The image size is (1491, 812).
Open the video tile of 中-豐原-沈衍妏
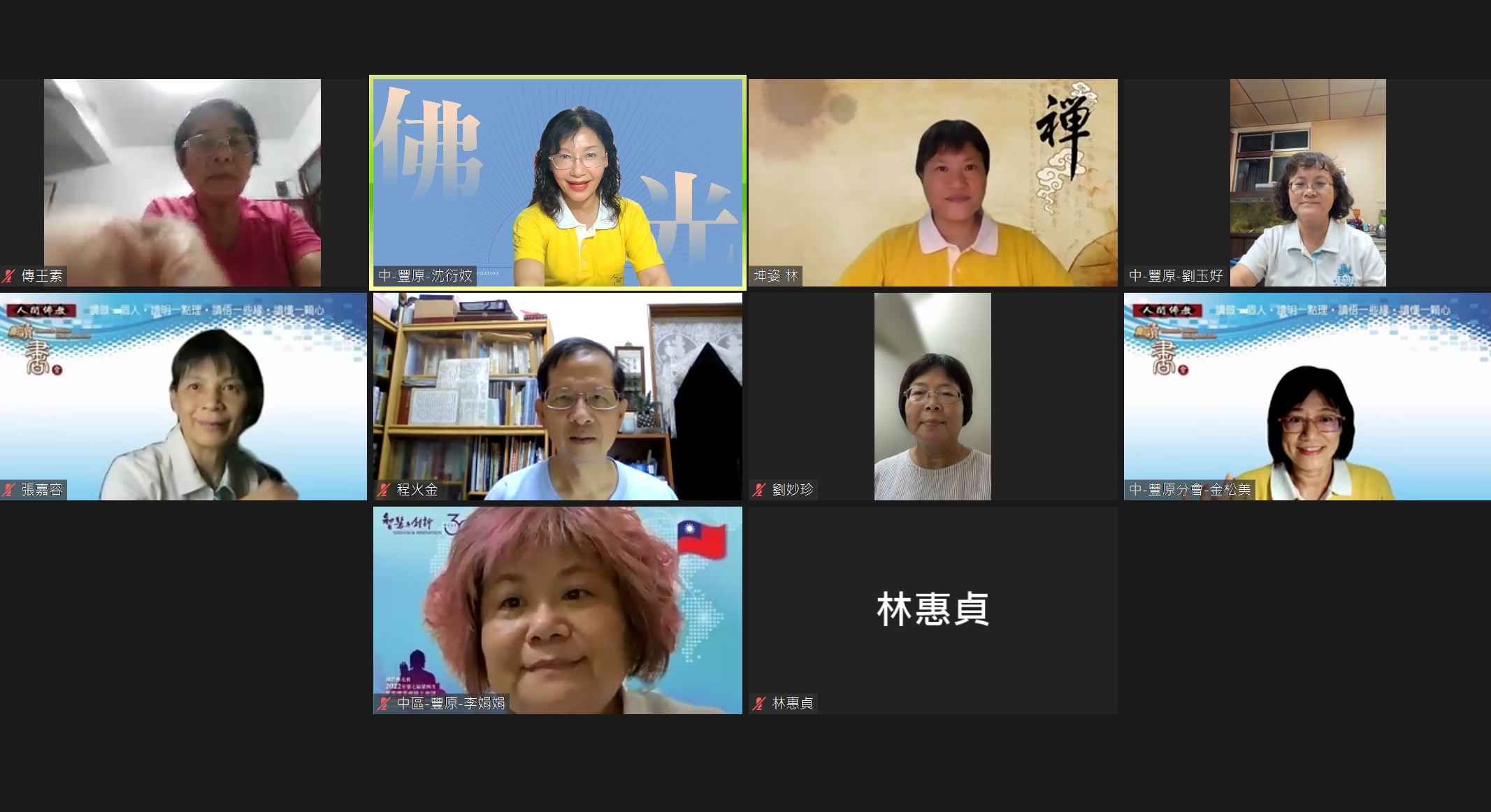(557, 182)
